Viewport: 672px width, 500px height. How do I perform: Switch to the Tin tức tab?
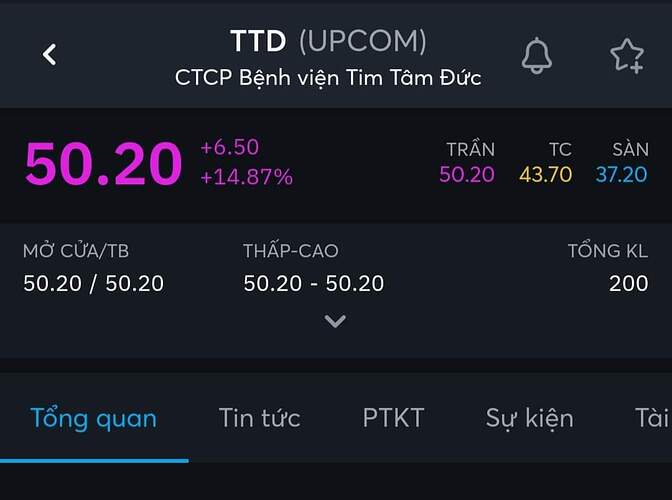[x=259, y=418]
